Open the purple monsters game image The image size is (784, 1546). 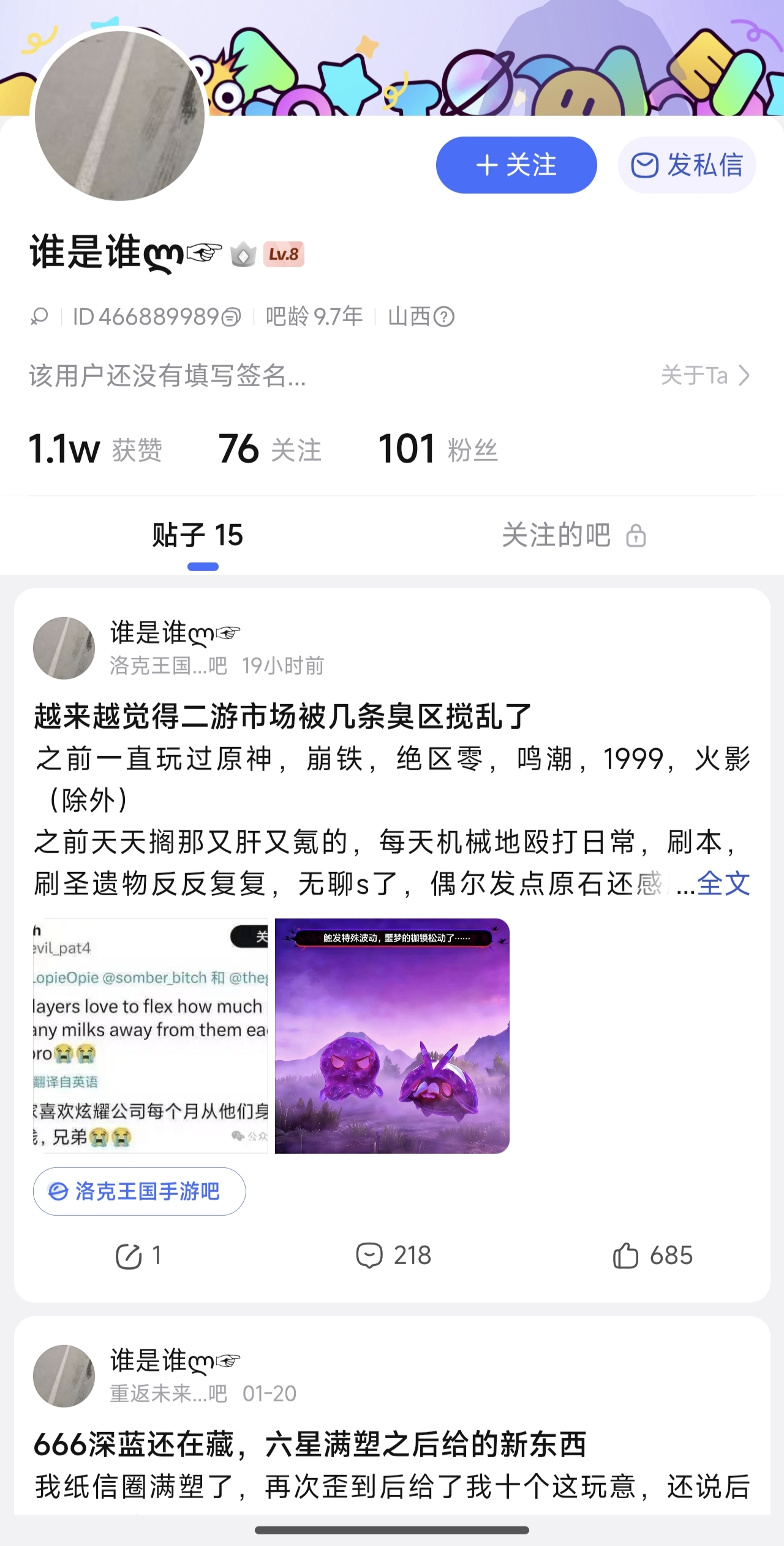(392, 1036)
